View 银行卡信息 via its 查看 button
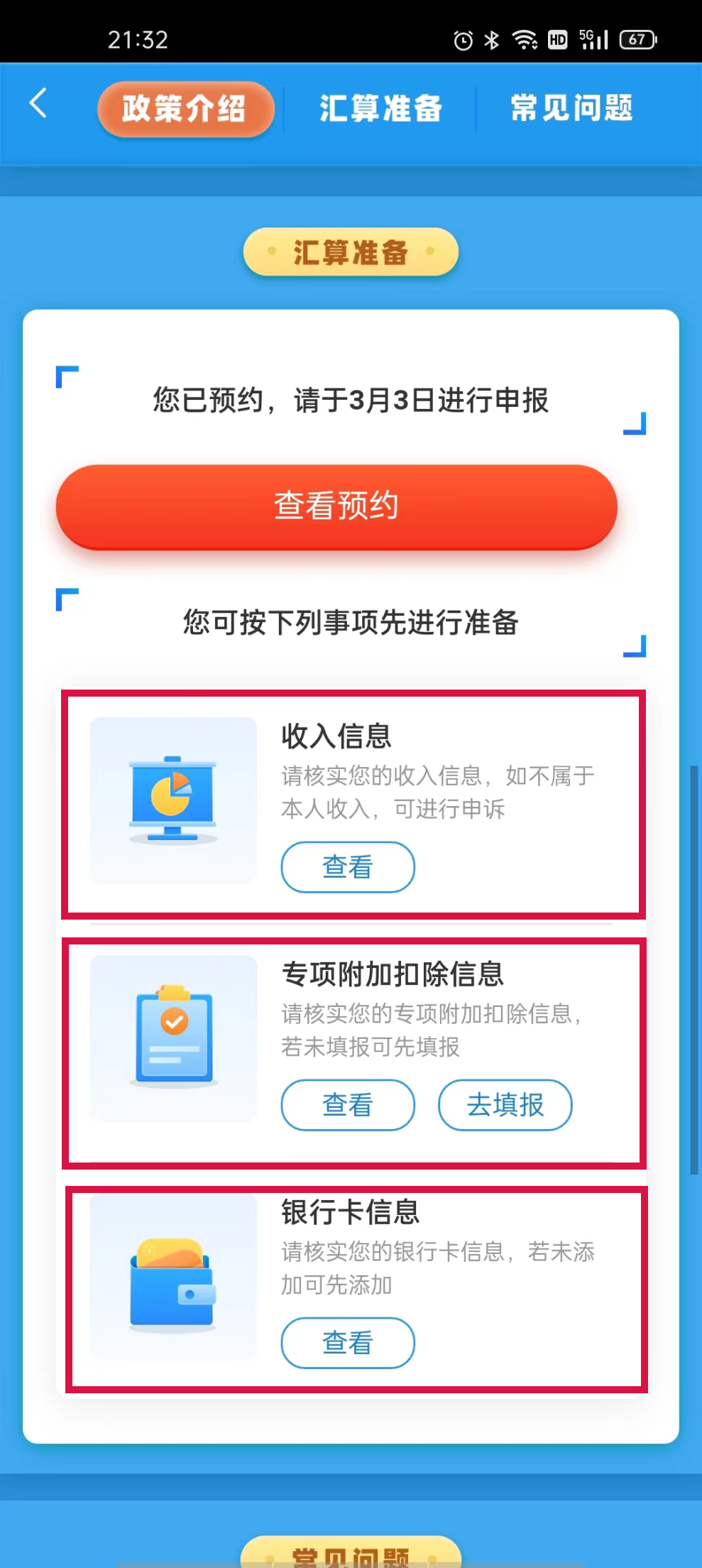Viewport: 702px width, 1568px height. (348, 1343)
